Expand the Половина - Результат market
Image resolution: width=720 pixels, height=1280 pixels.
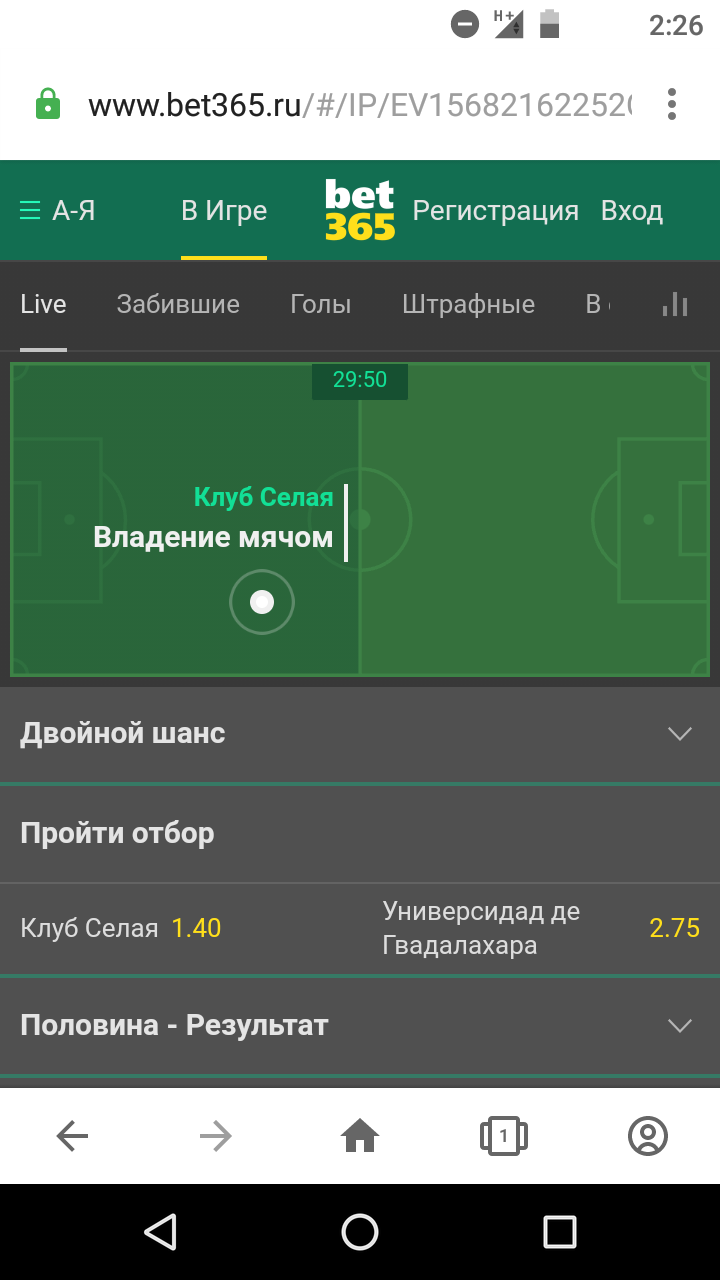tap(360, 1025)
